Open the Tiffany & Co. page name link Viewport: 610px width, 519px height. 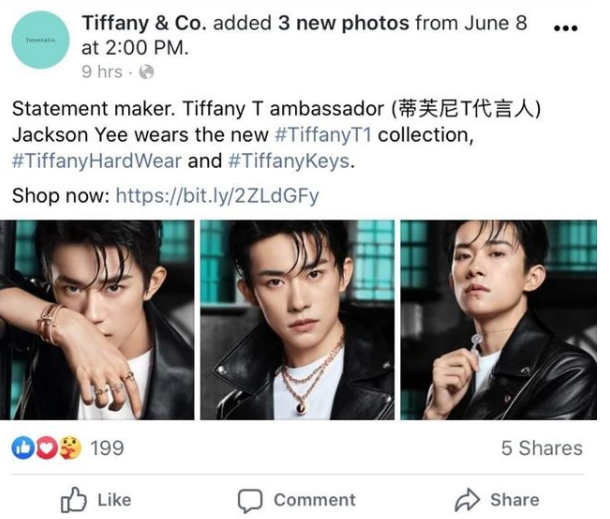click(146, 22)
